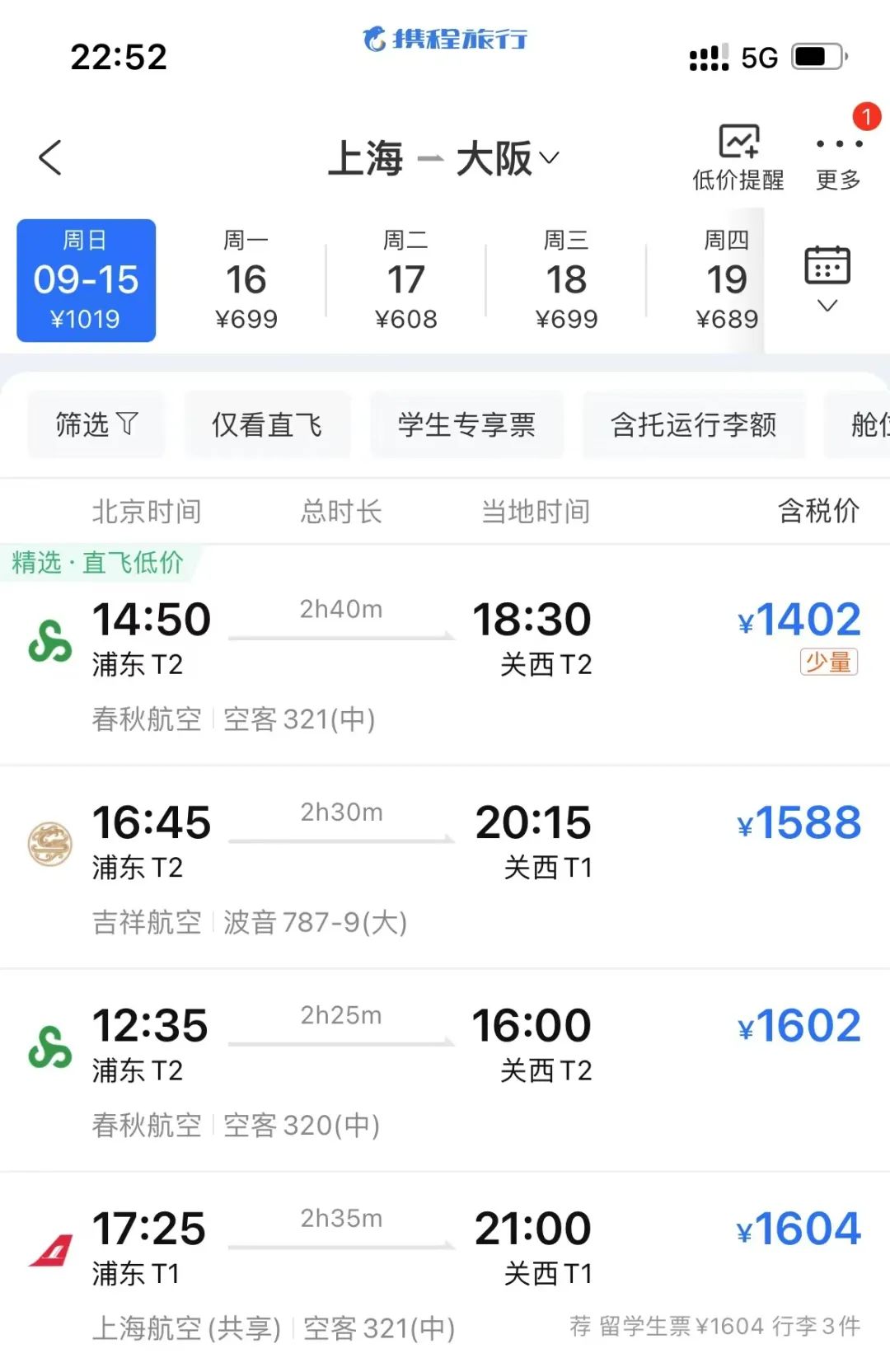Switch to 周一 16 at ¥699
890x1372 pixels.
coord(246,280)
